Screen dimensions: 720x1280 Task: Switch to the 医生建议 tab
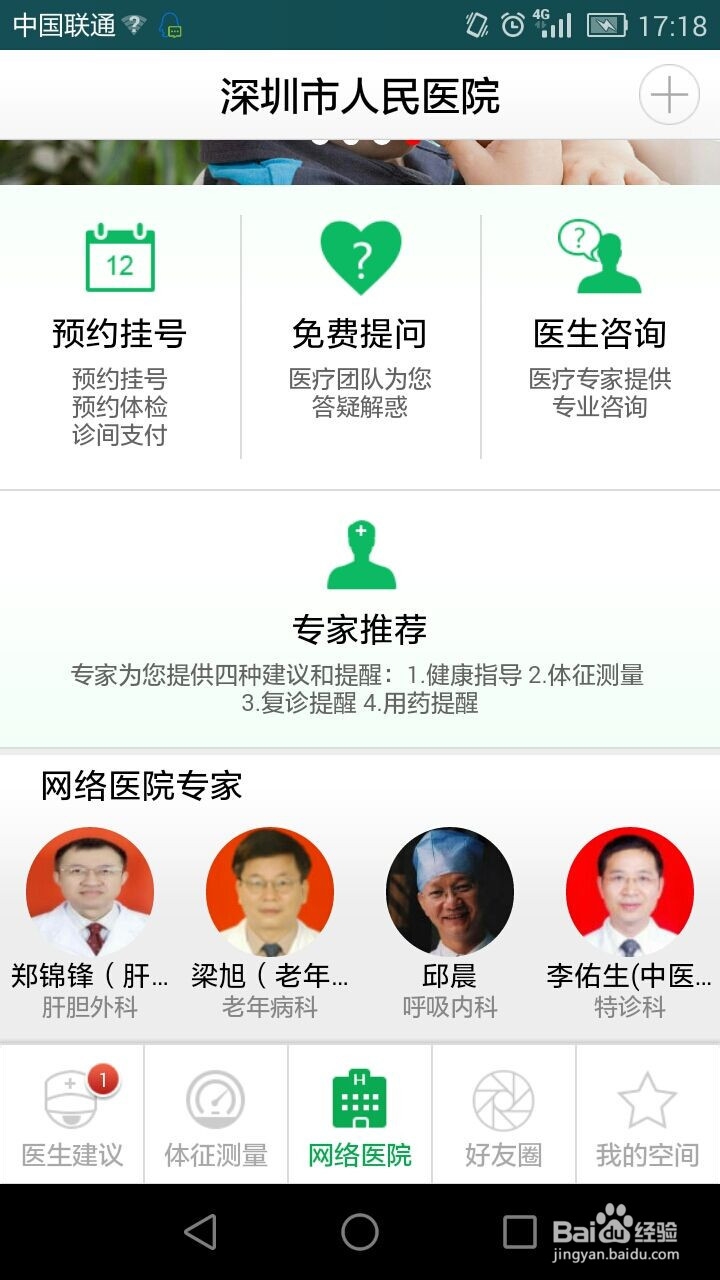point(71,1115)
